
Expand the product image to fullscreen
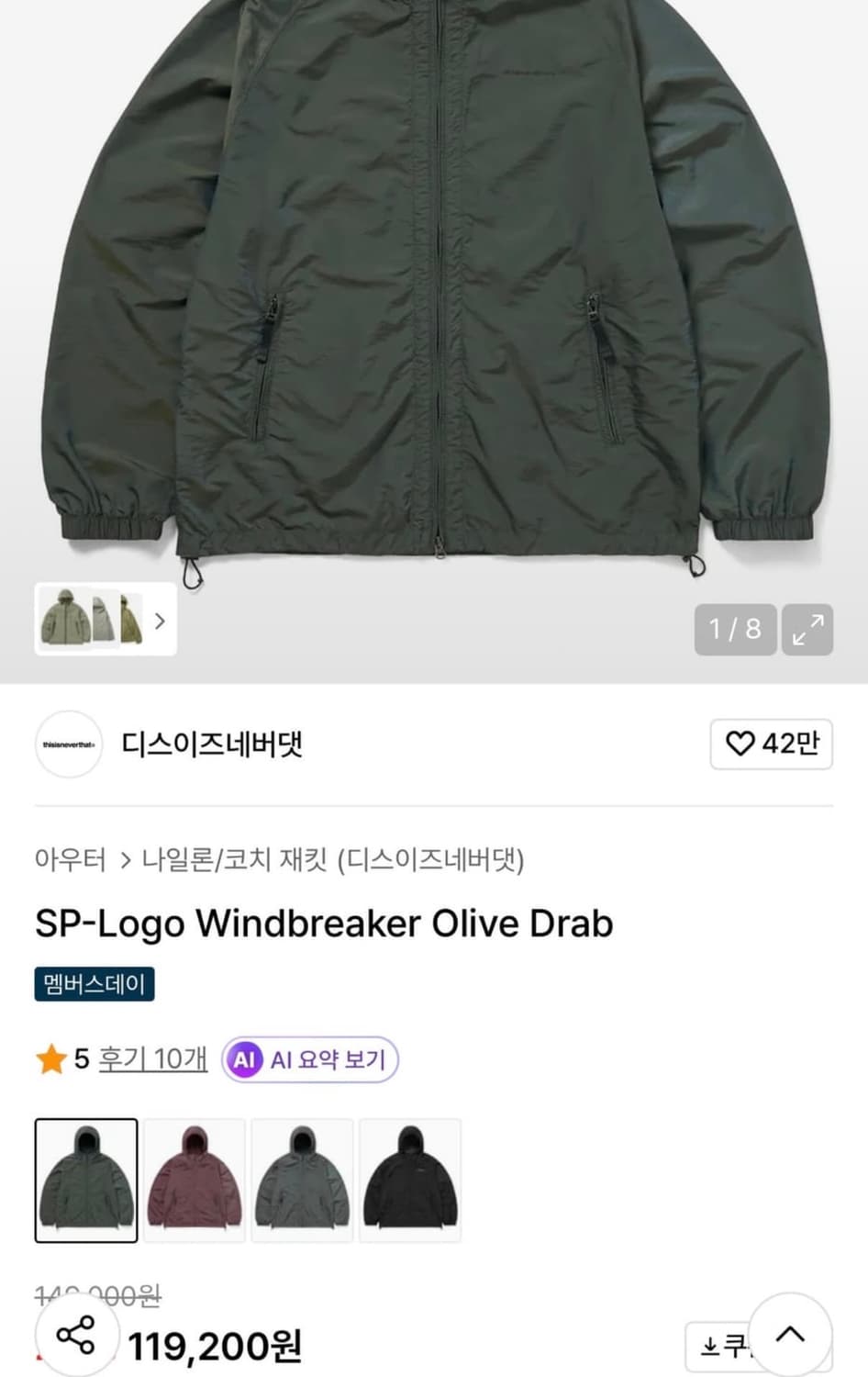coord(807,631)
